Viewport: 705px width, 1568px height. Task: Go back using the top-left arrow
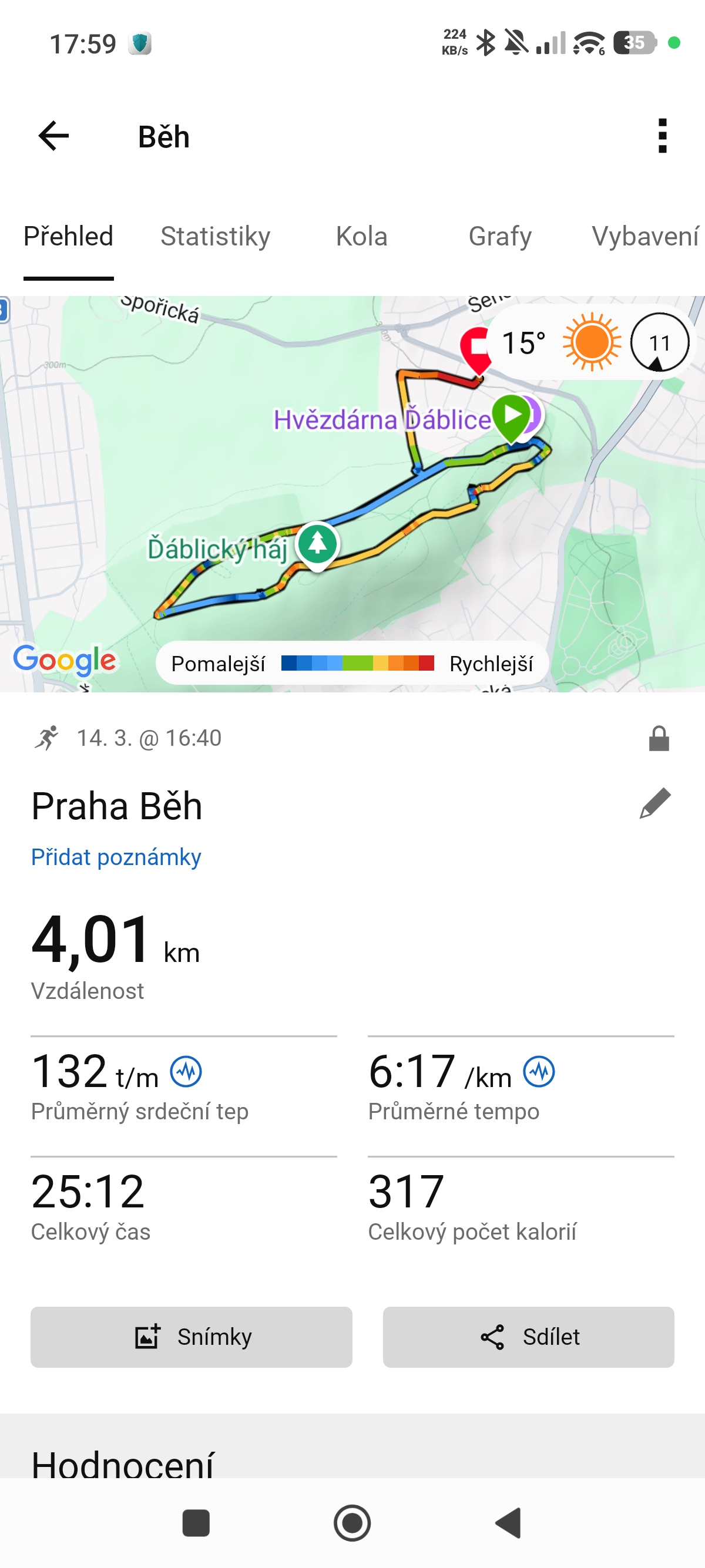pos(53,136)
